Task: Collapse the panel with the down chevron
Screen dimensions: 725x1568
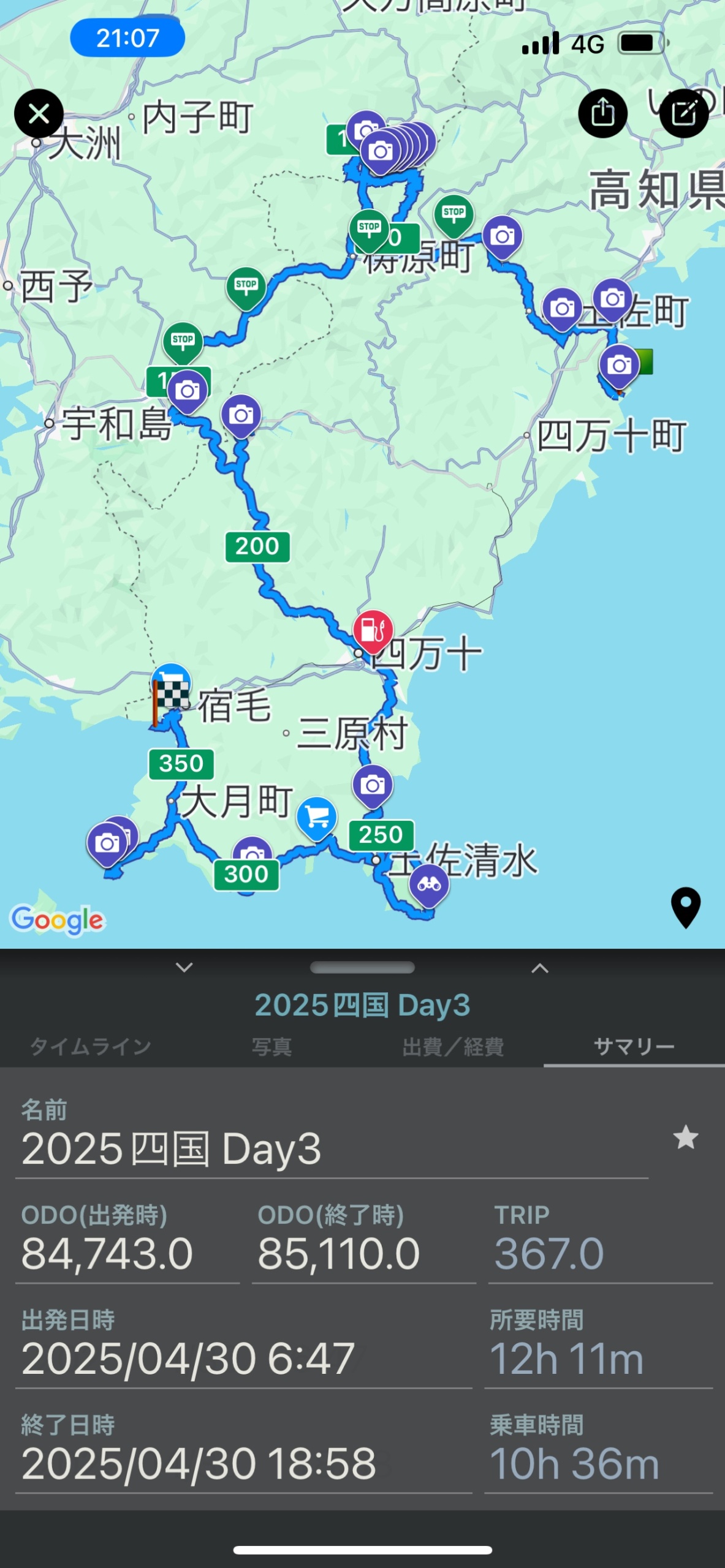Action: click(x=184, y=968)
